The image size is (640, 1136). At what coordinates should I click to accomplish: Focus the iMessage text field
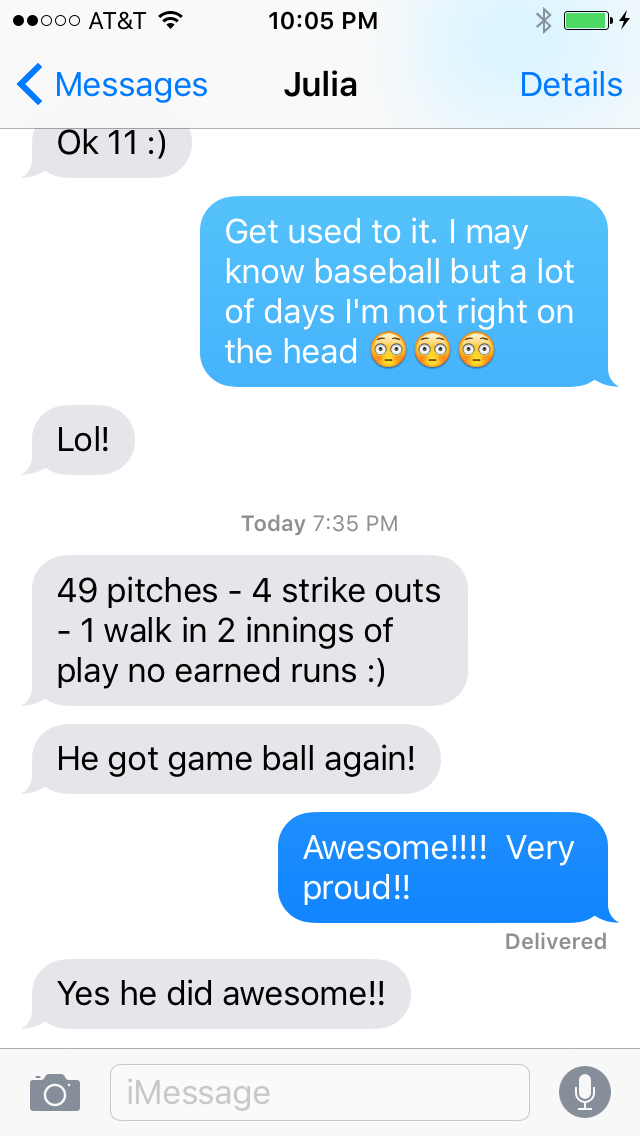point(320,1093)
